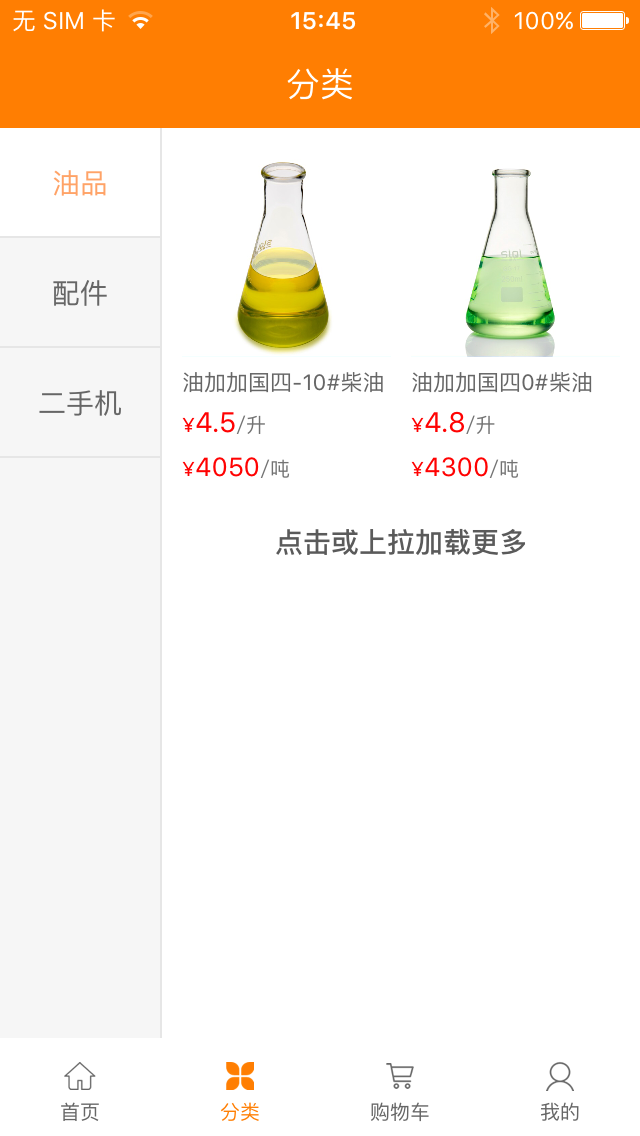Screen dimensions: 640x1136
Task: Switch to the 分类 tab
Action: click(240, 1090)
